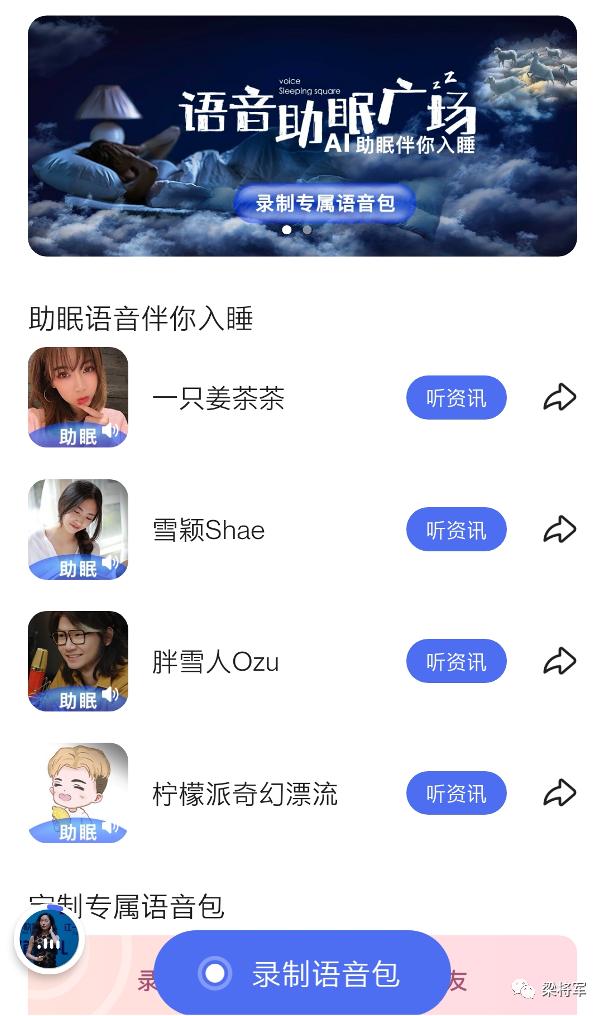Share 一只姜茶茶 voice pack
The height and width of the screenshot is (1016, 606).
click(560, 398)
